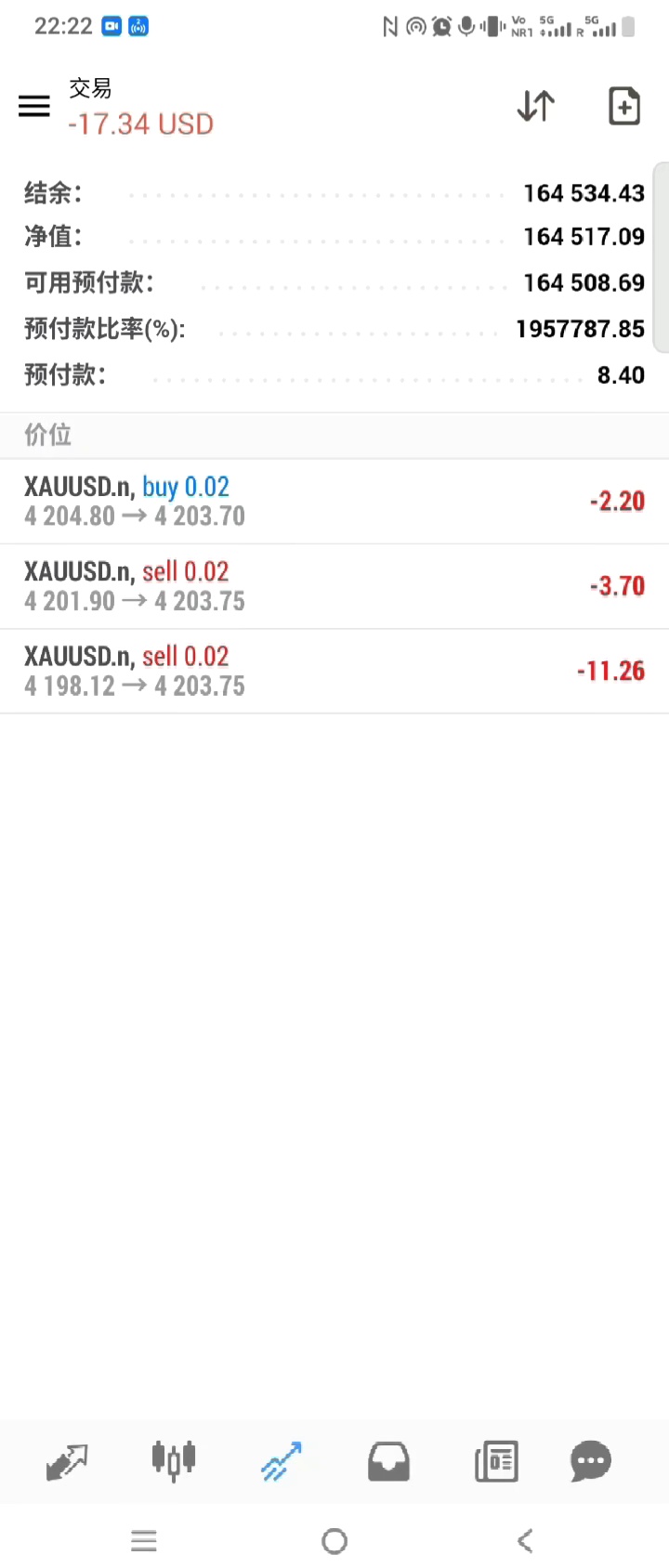Screen dimensions: 669x1568
Task: Open the hamburger drawer menu
Action: 34,106
